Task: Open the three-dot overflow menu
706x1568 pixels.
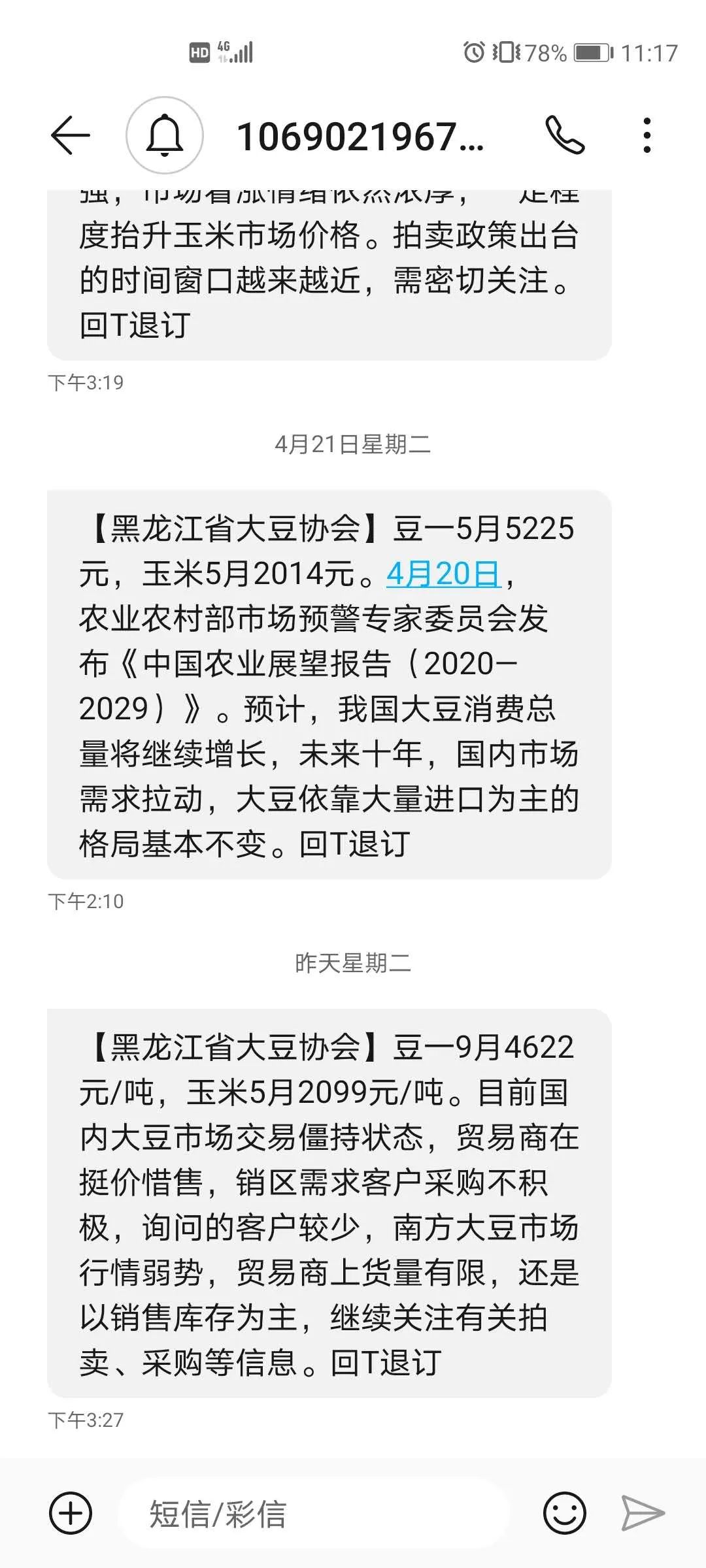Action: pos(647,135)
